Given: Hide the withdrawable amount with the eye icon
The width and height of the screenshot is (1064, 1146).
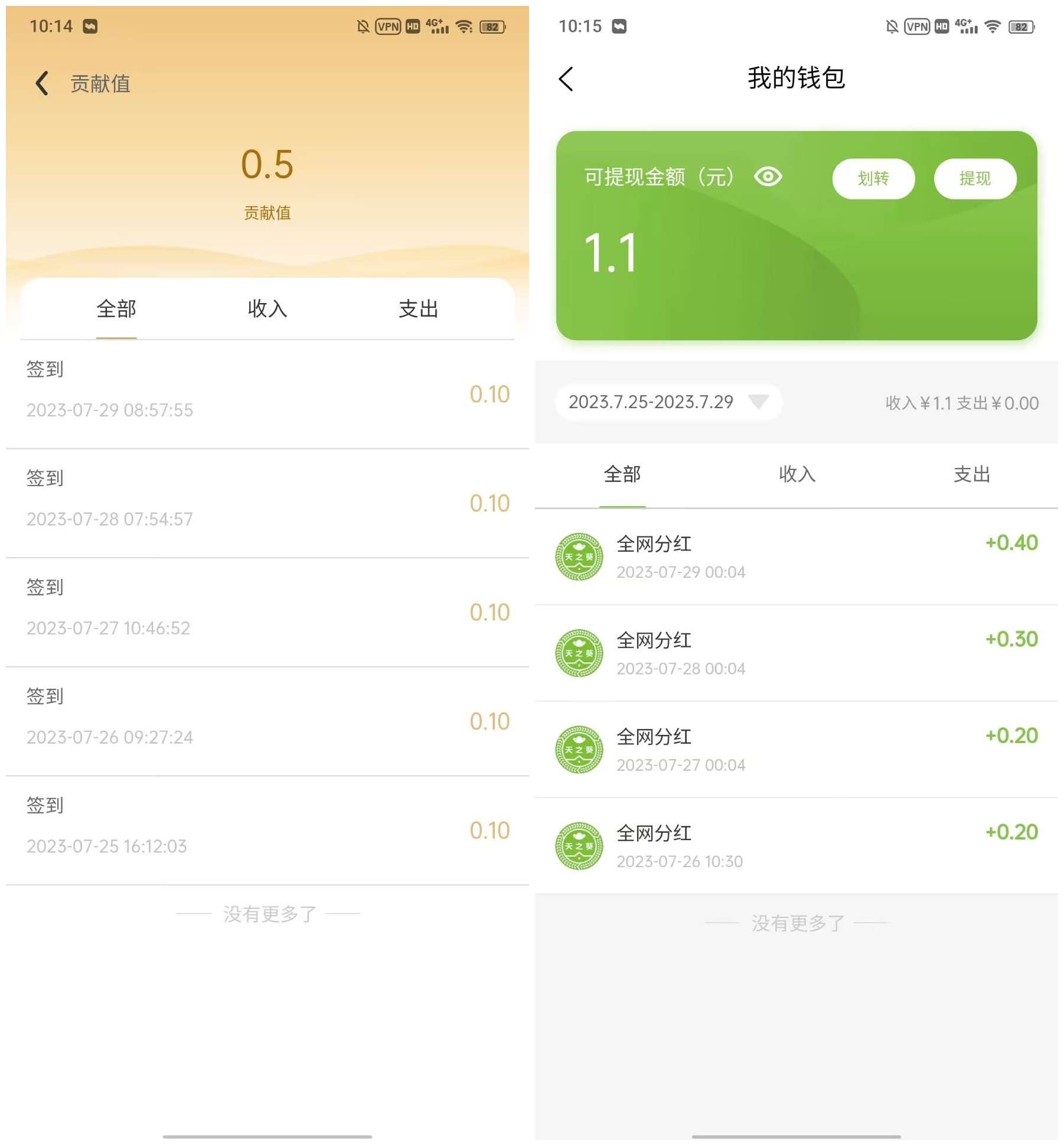Looking at the screenshot, I should 768,177.
